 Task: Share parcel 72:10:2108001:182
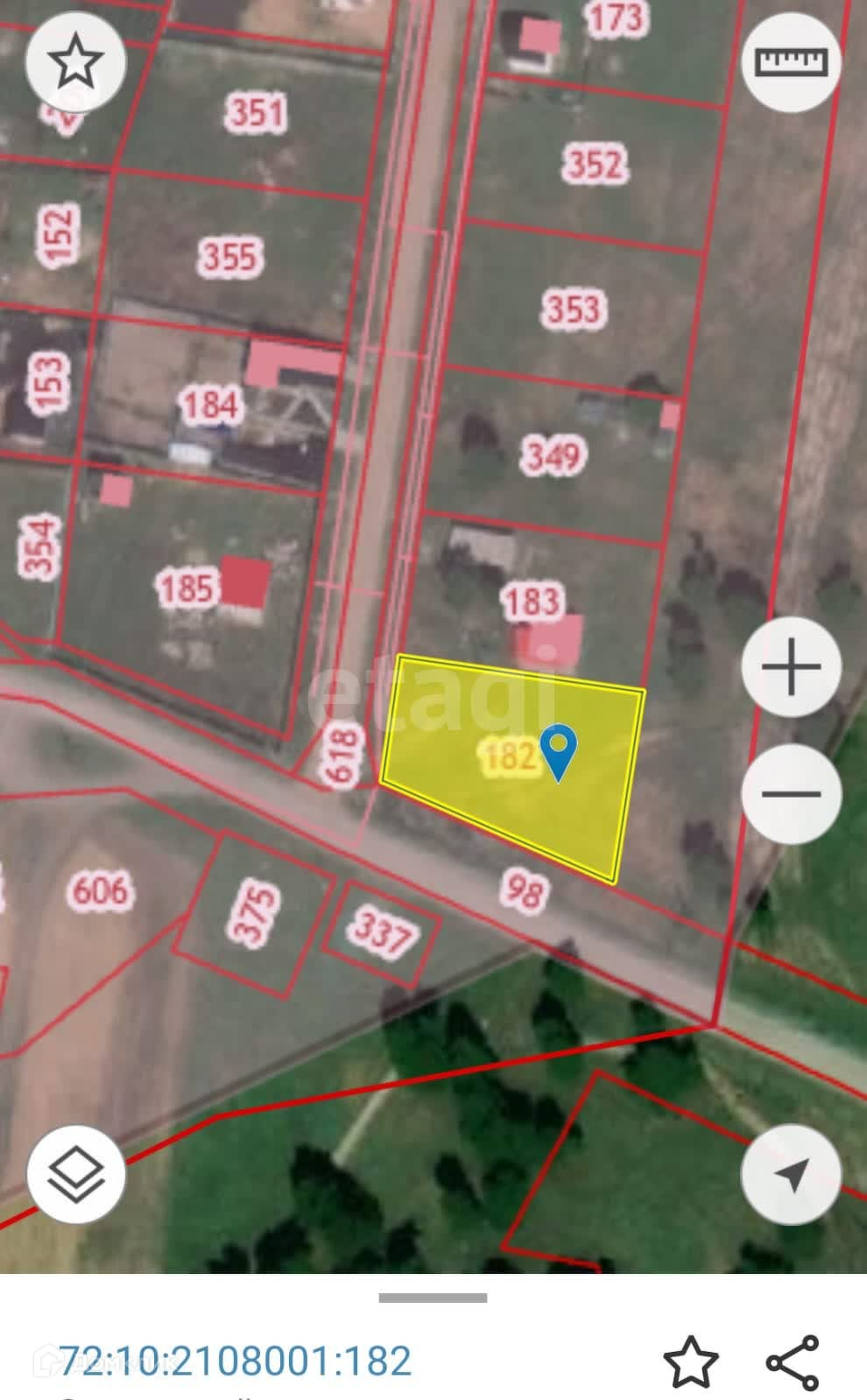[793, 1361]
